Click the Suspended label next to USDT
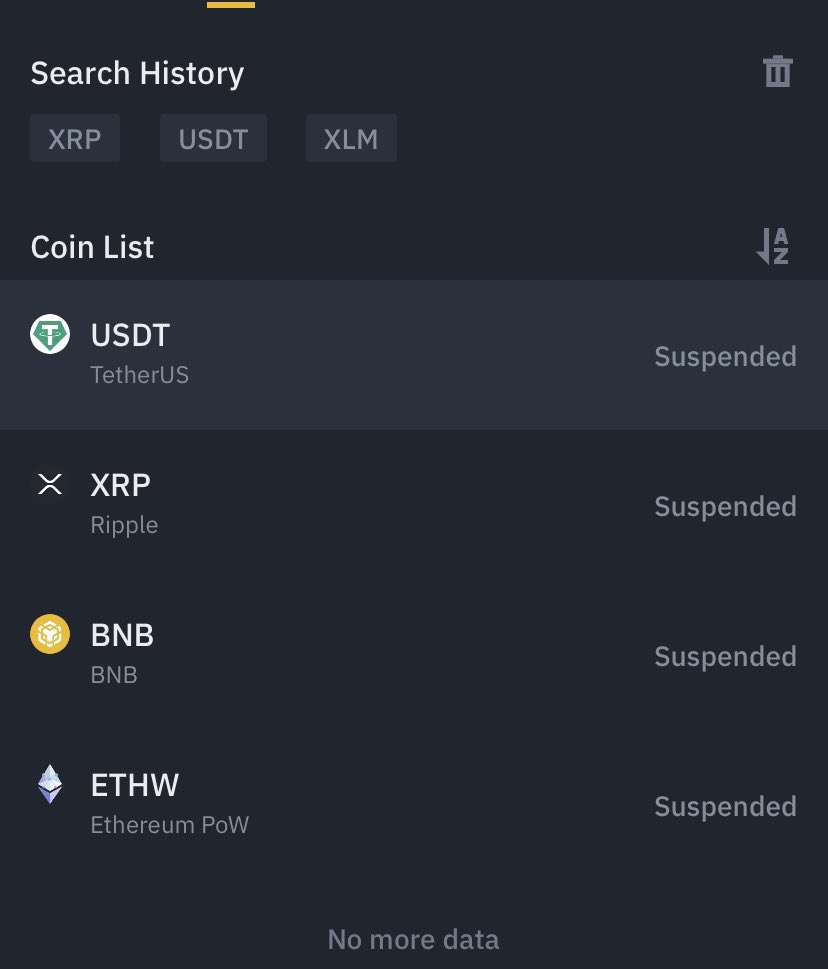The width and height of the screenshot is (828, 969). click(x=725, y=356)
